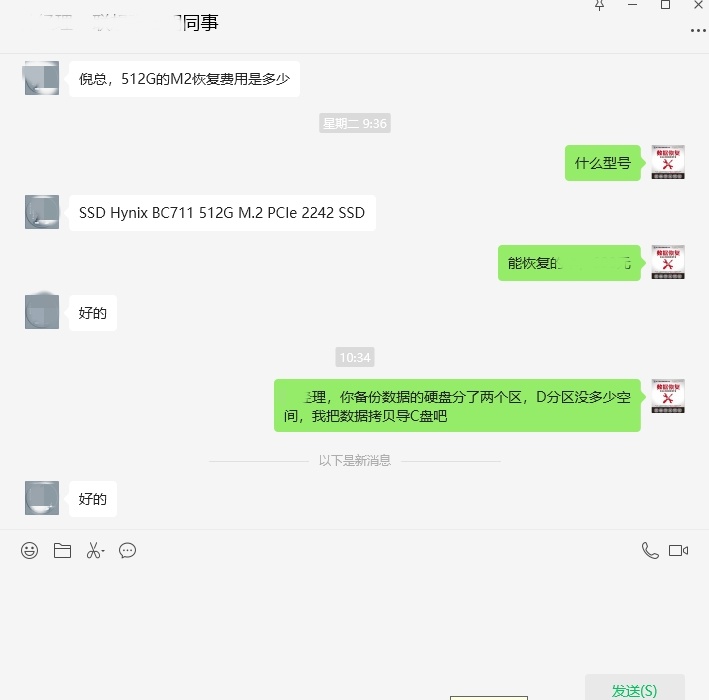The height and width of the screenshot is (700, 709).
Task: Open the three-dot chat info menu
Action: 698,31
